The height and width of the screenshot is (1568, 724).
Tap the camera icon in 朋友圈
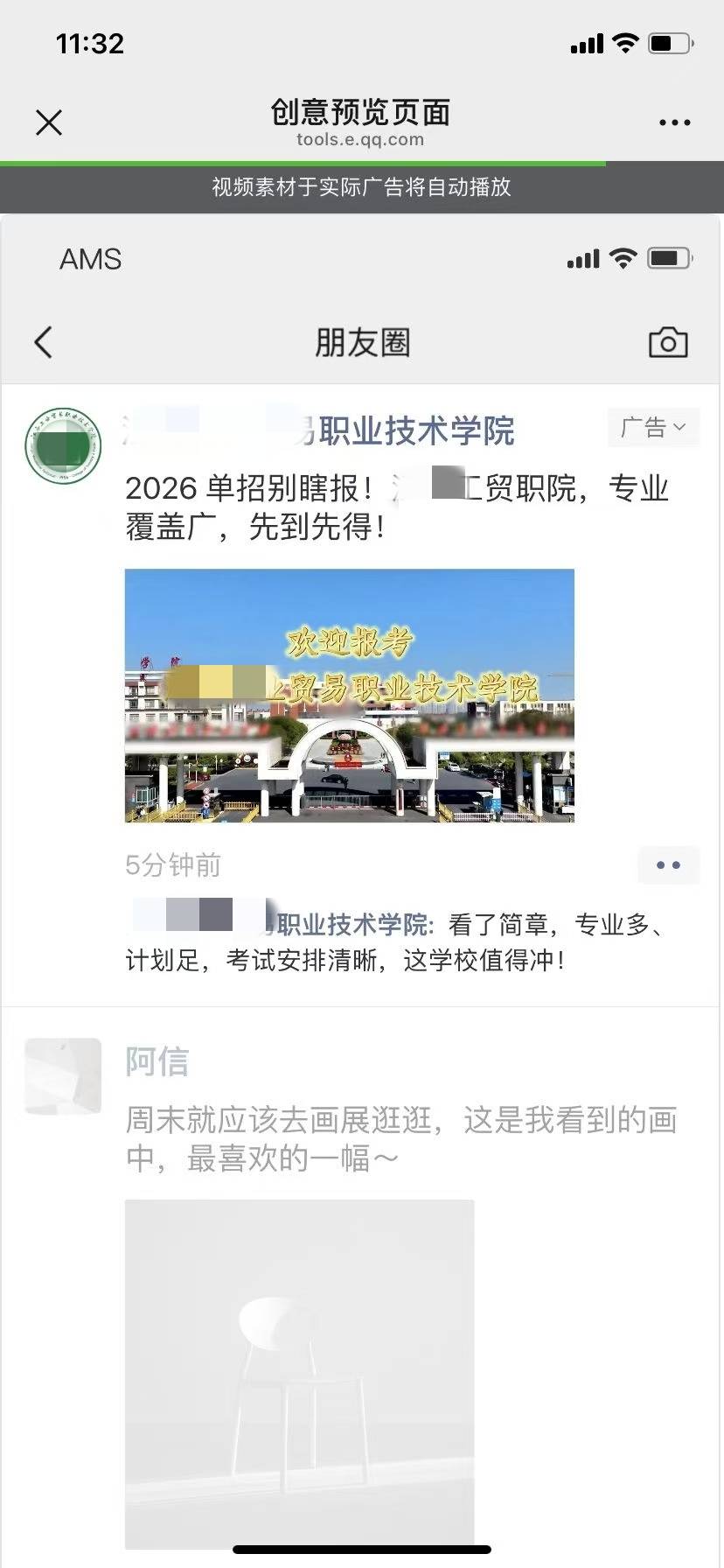click(668, 342)
